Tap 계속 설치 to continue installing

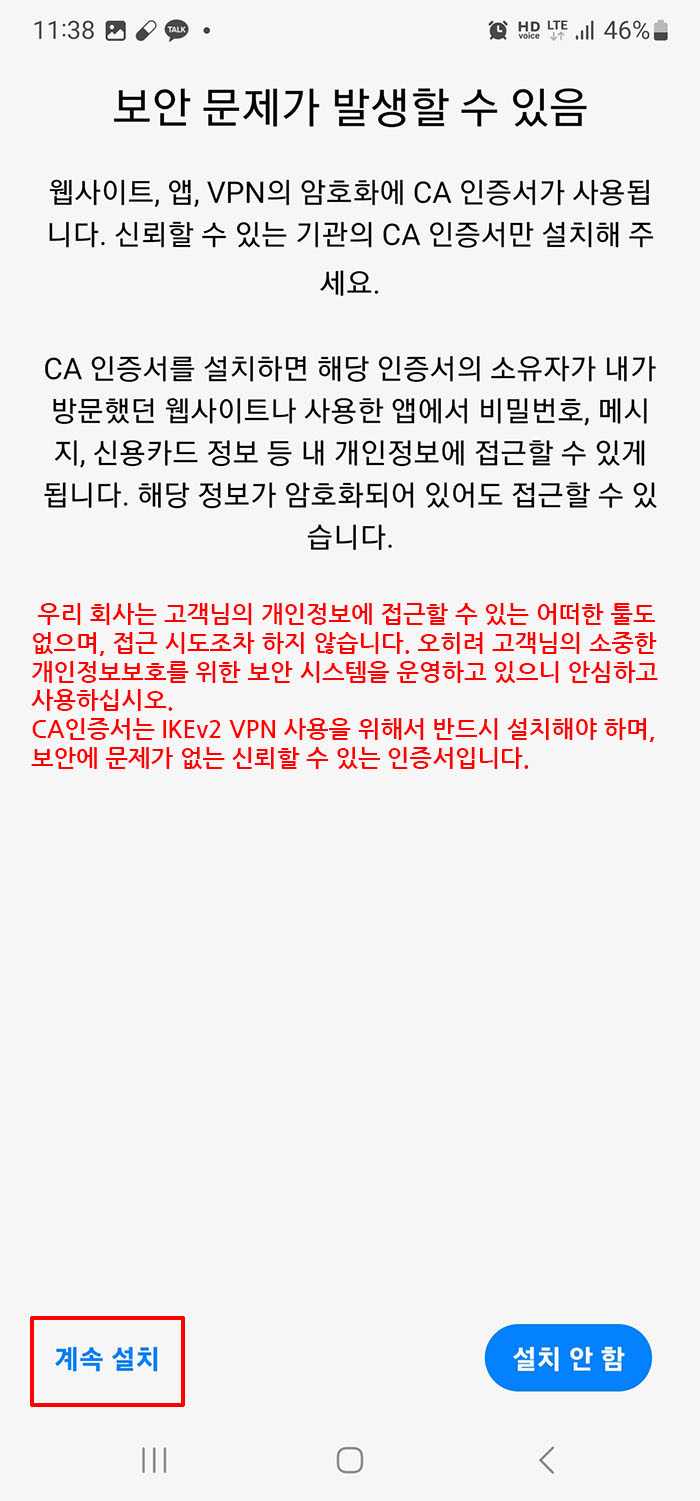pyautogui.click(x=107, y=1359)
